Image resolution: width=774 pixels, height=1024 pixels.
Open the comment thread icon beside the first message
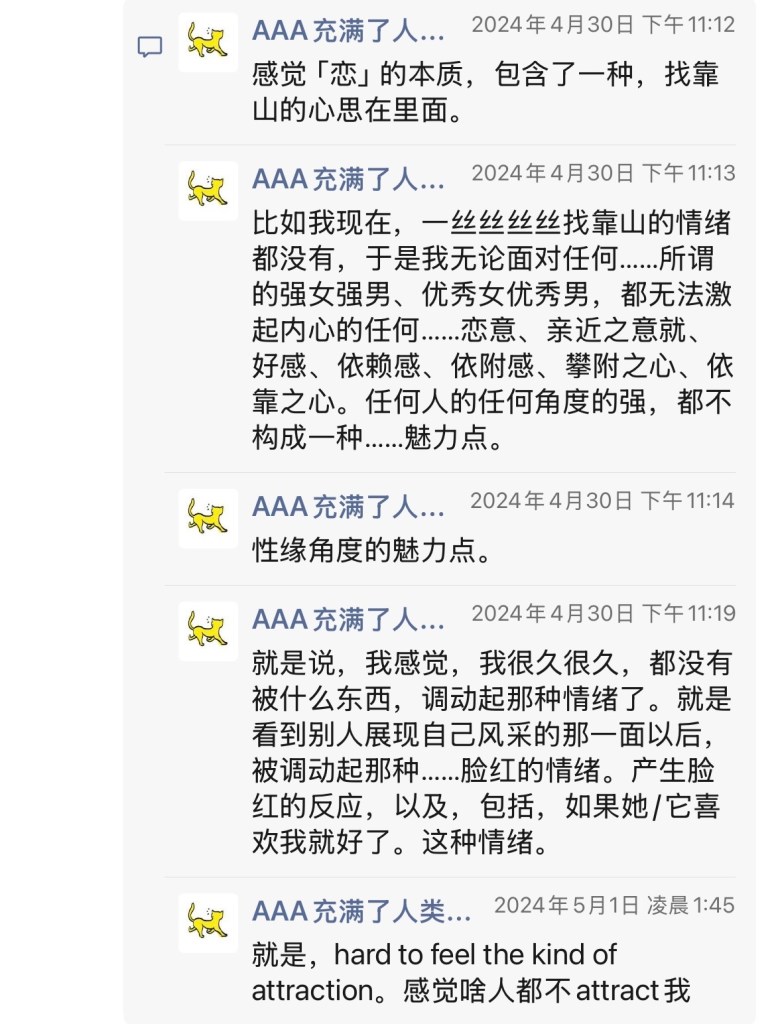(x=149, y=46)
